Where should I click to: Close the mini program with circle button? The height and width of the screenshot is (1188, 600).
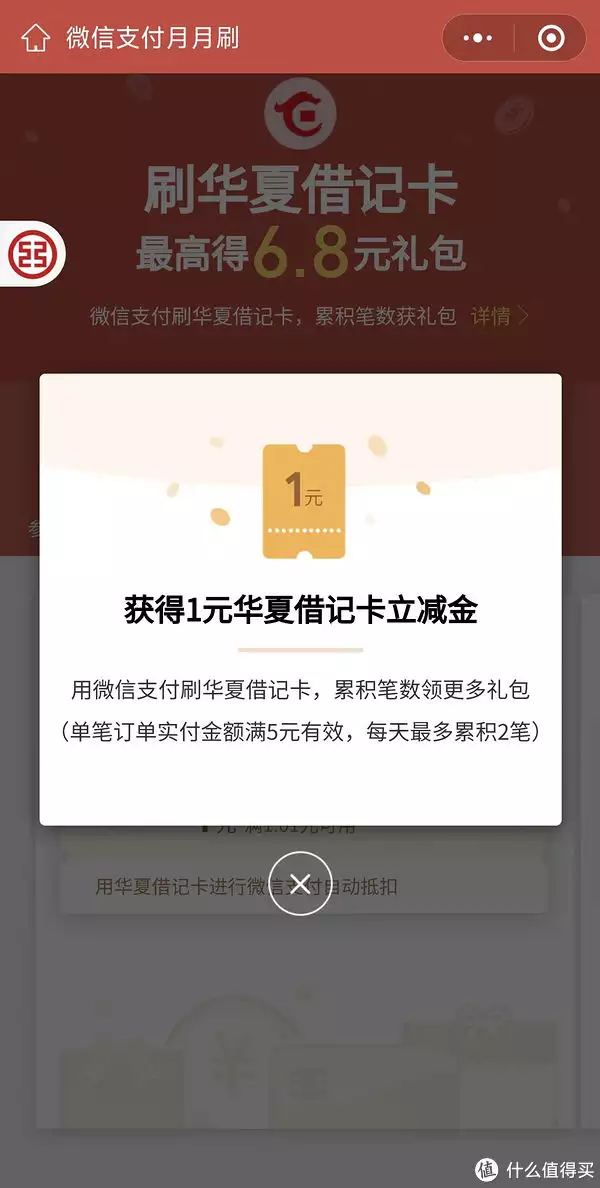[x=550, y=38]
